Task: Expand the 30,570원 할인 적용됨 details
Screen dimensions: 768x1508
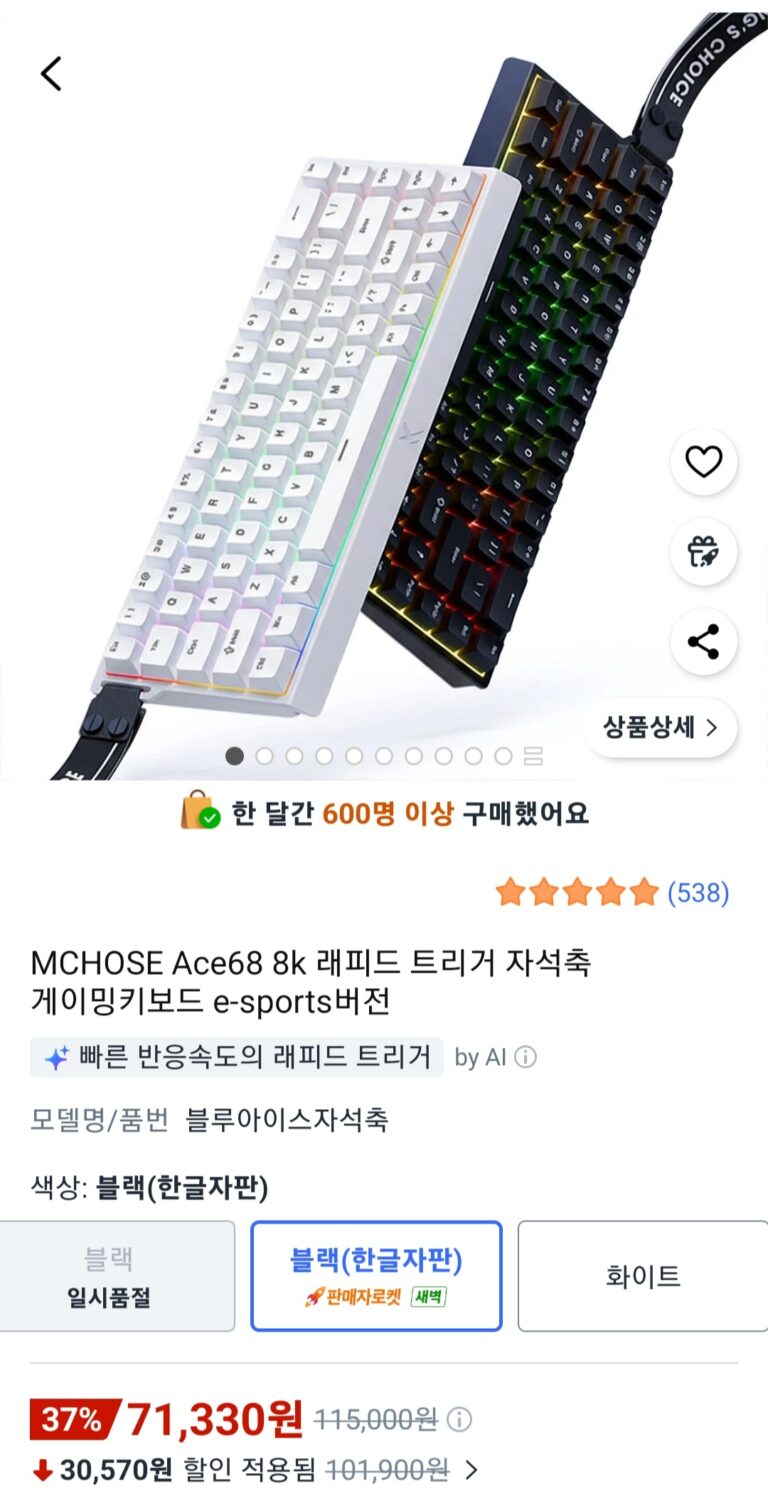Action: (x=471, y=1470)
